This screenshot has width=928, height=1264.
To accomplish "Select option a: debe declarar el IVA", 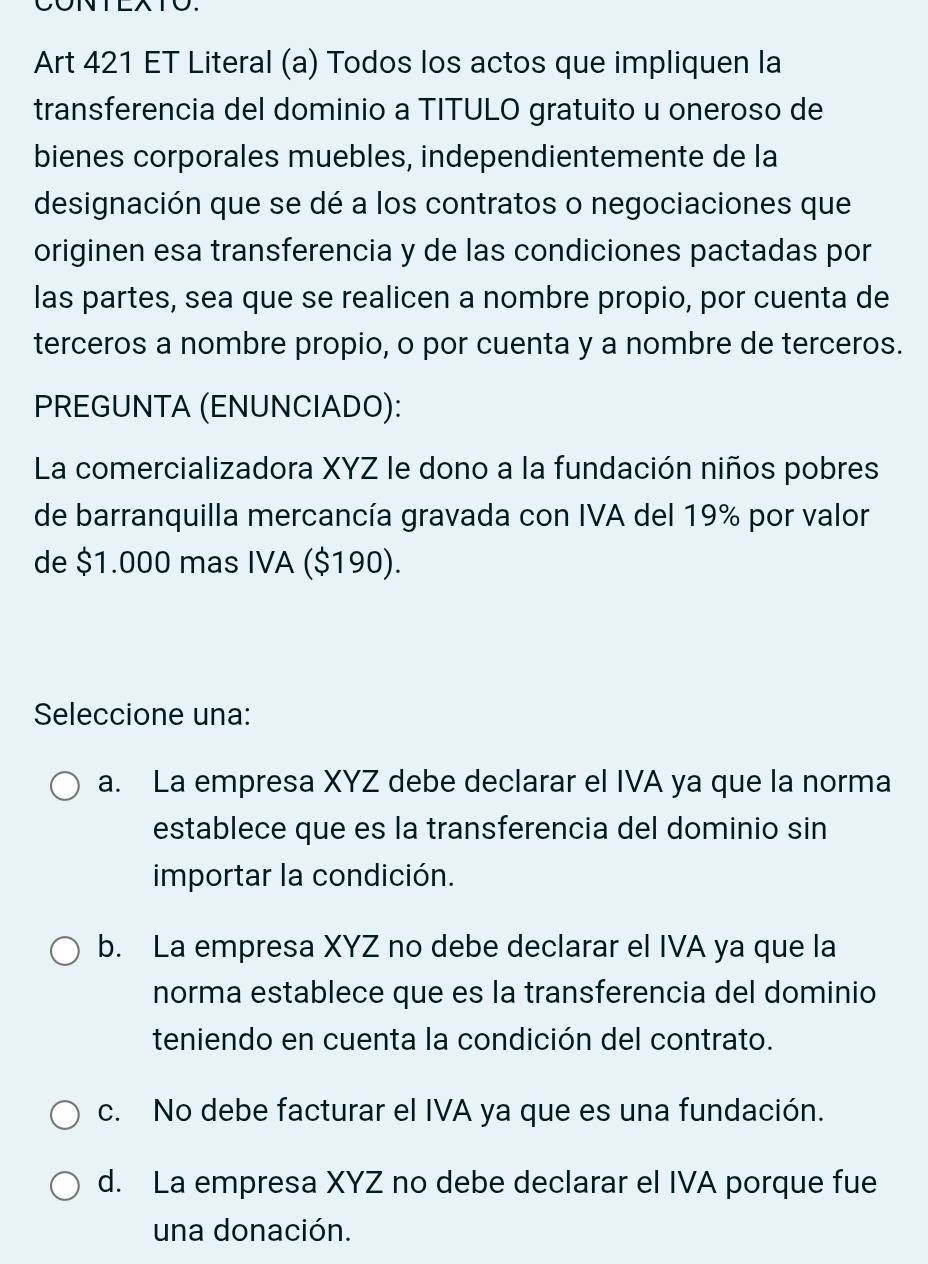I will (66, 786).
